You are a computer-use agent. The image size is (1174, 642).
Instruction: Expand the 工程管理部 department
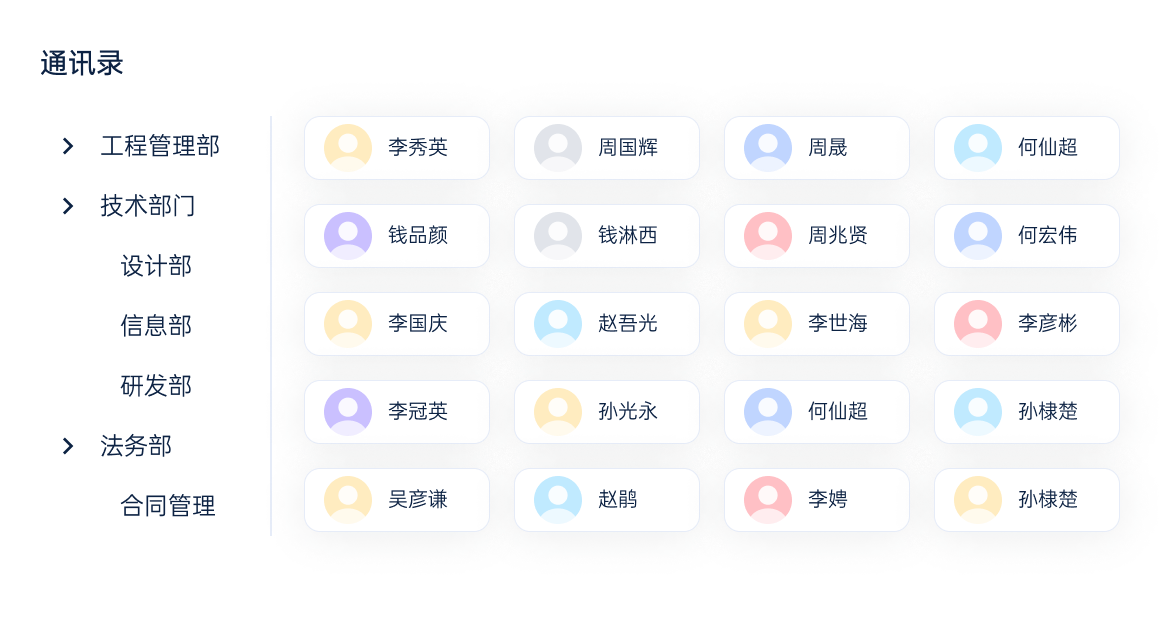tap(68, 146)
